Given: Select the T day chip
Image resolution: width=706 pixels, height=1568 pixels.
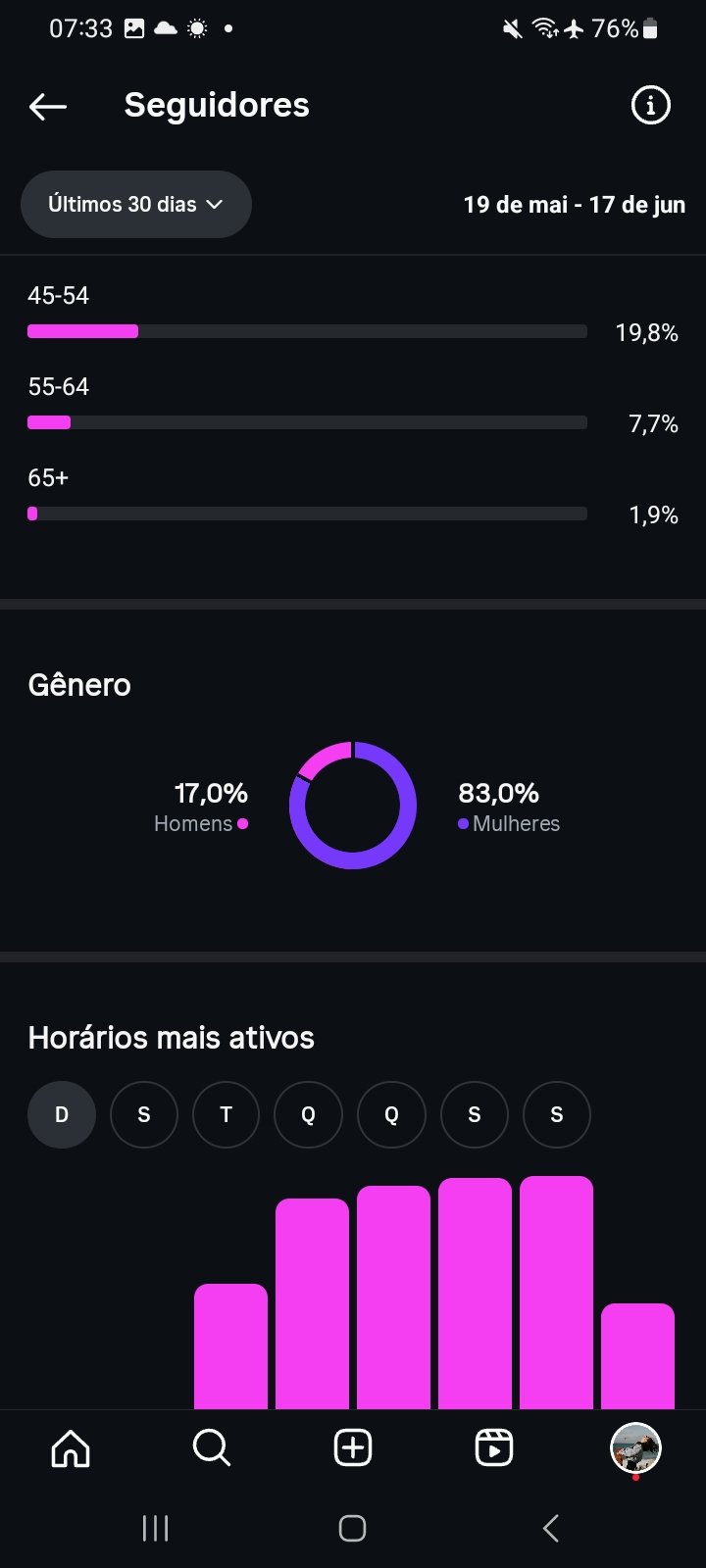Looking at the screenshot, I should click(x=226, y=1114).
